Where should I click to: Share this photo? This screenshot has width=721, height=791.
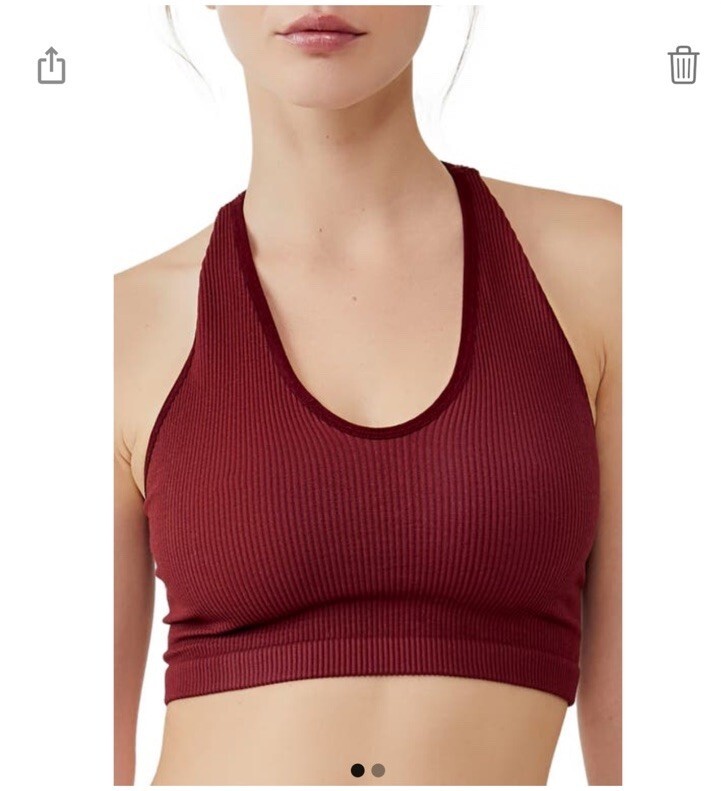coord(51,66)
